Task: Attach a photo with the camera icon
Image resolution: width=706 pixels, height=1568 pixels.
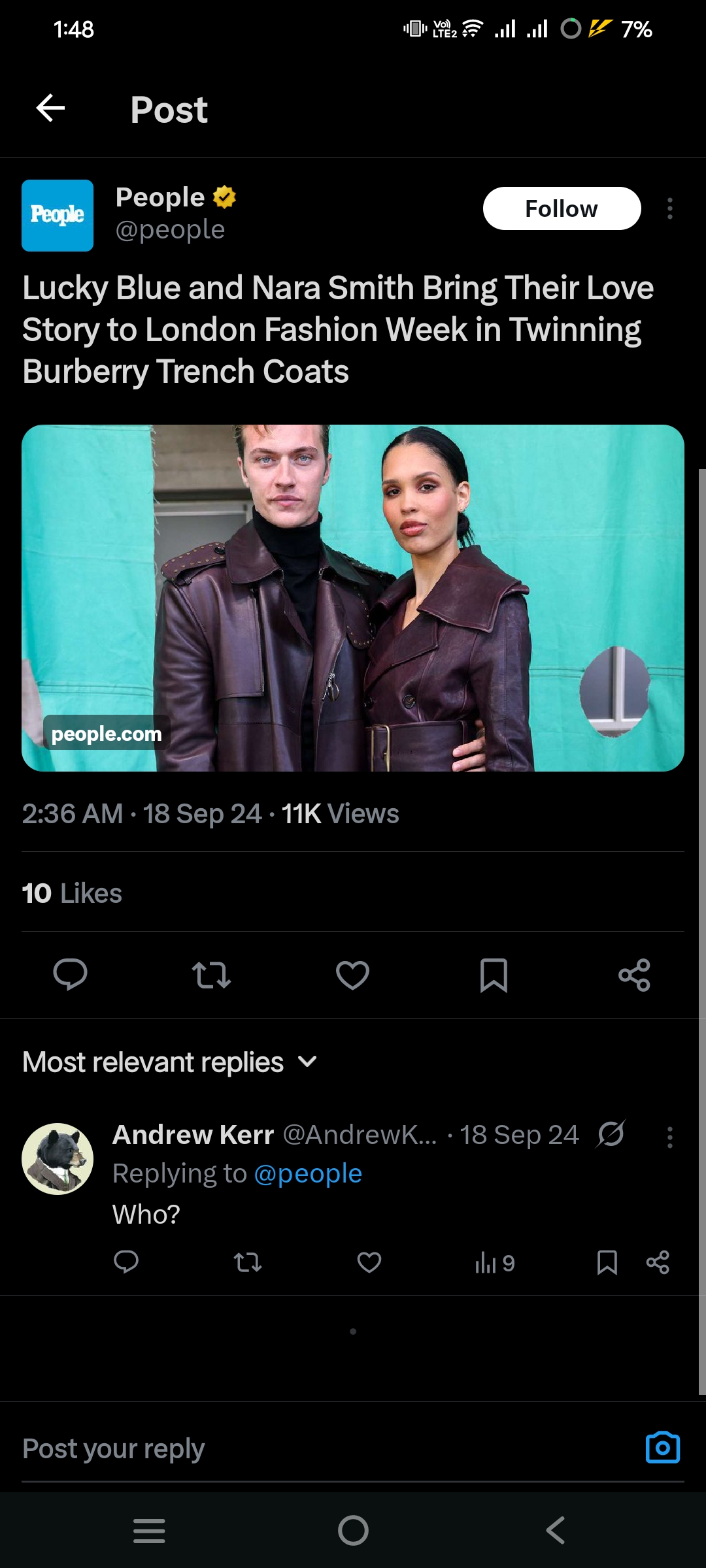Action: (x=662, y=1448)
